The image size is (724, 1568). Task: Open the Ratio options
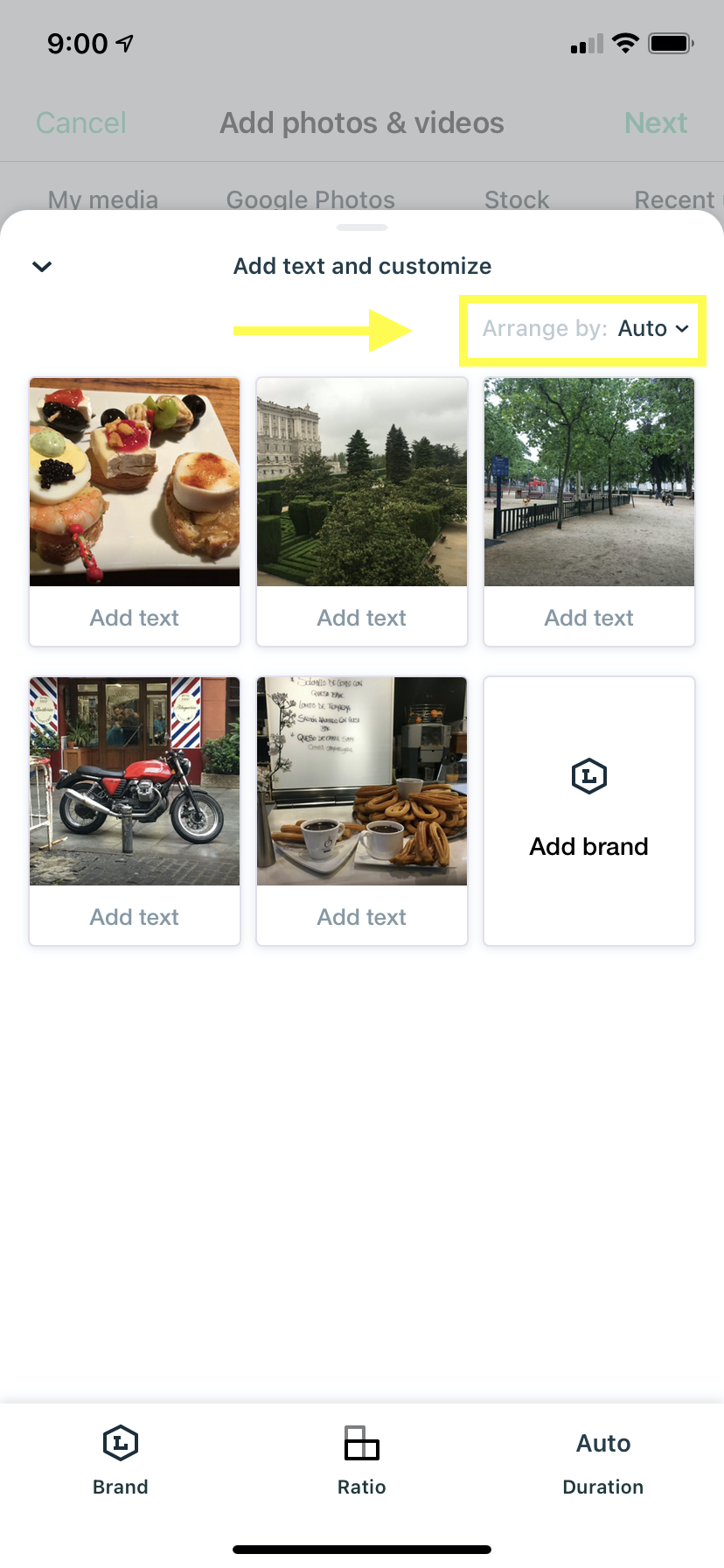[x=362, y=1460]
